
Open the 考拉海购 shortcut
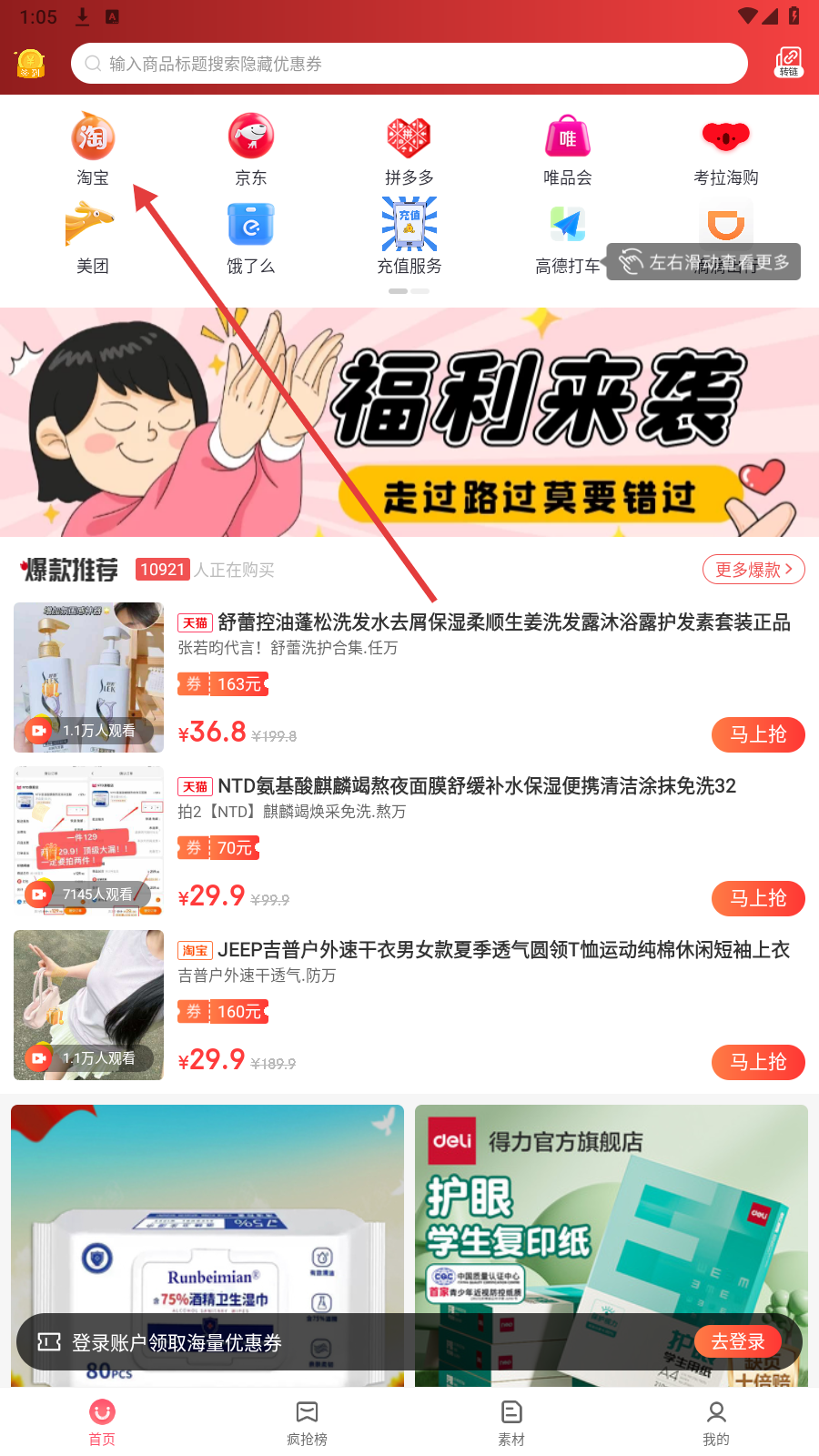click(x=725, y=148)
